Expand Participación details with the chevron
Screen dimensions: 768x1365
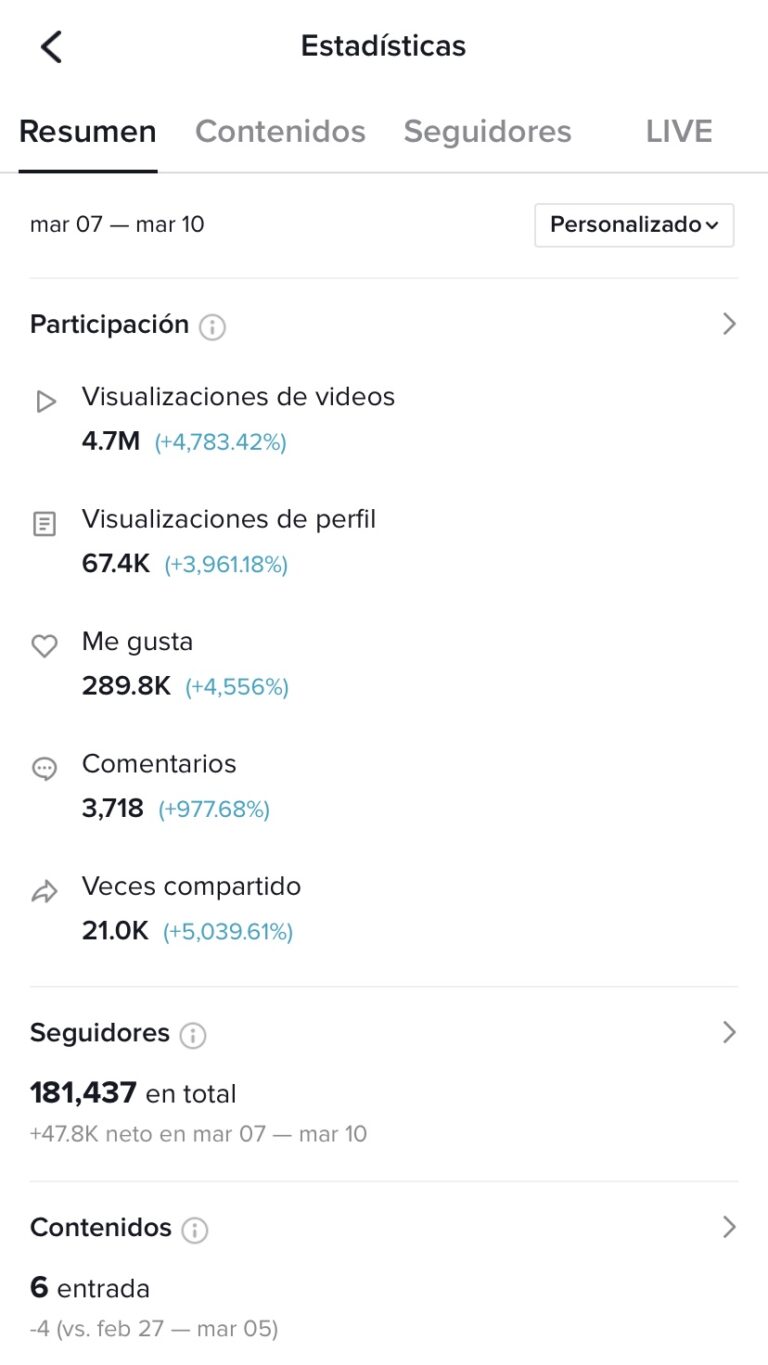coord(729,324)
